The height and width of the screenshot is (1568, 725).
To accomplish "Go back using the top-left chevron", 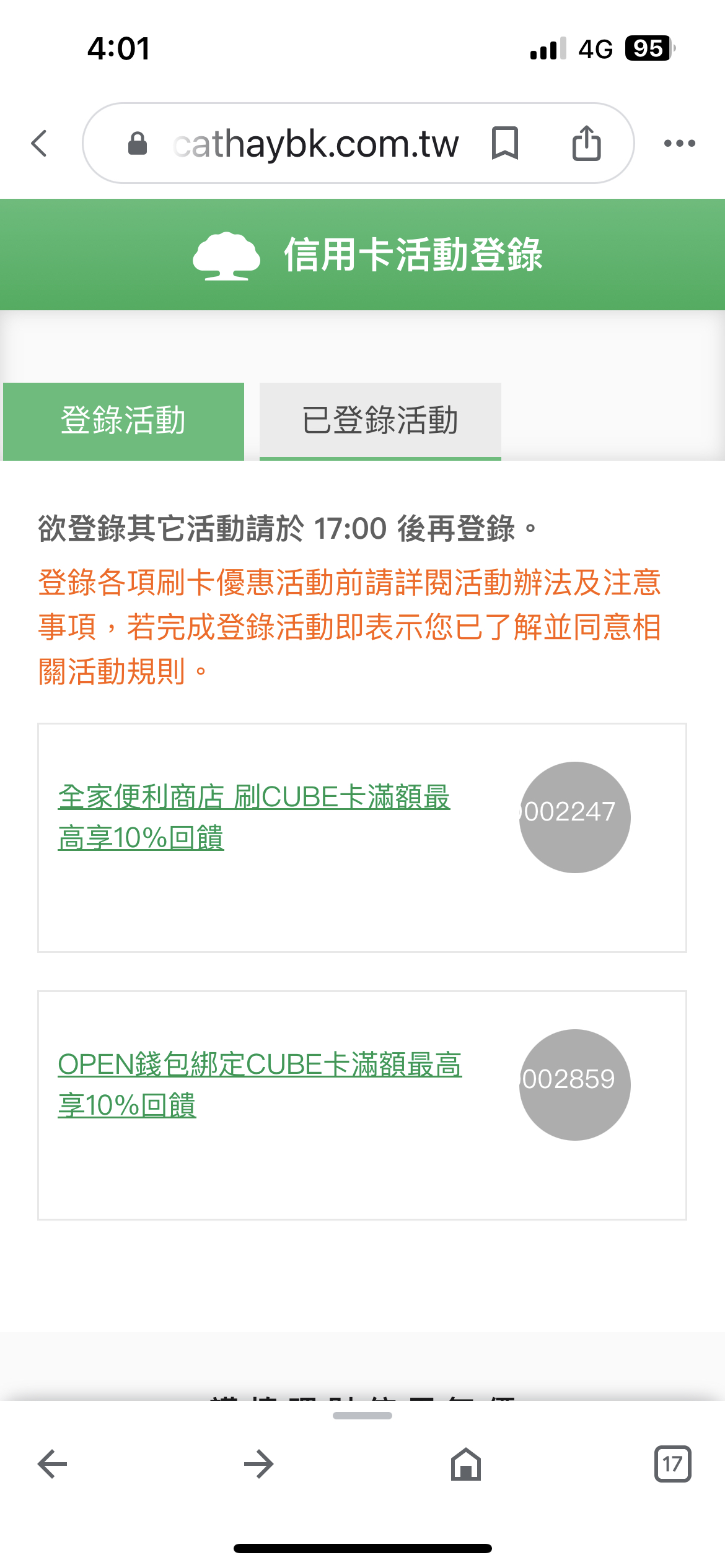I will 39,143.
